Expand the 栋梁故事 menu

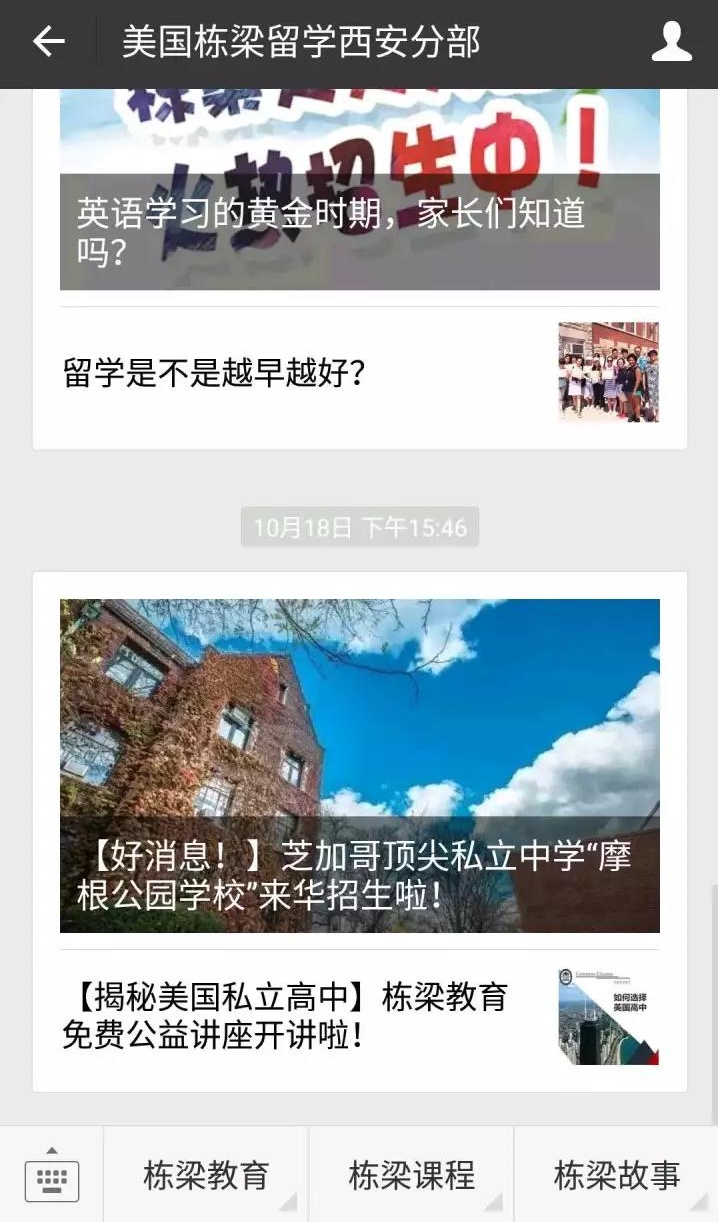coord(616,1176)
